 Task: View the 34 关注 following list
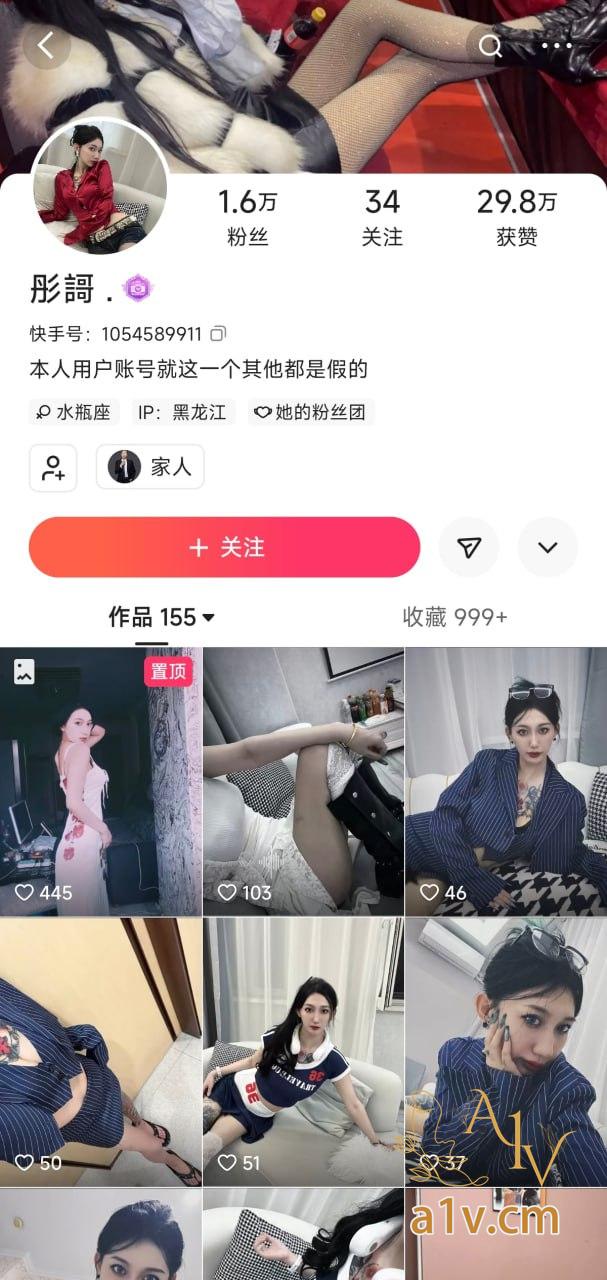382,217
